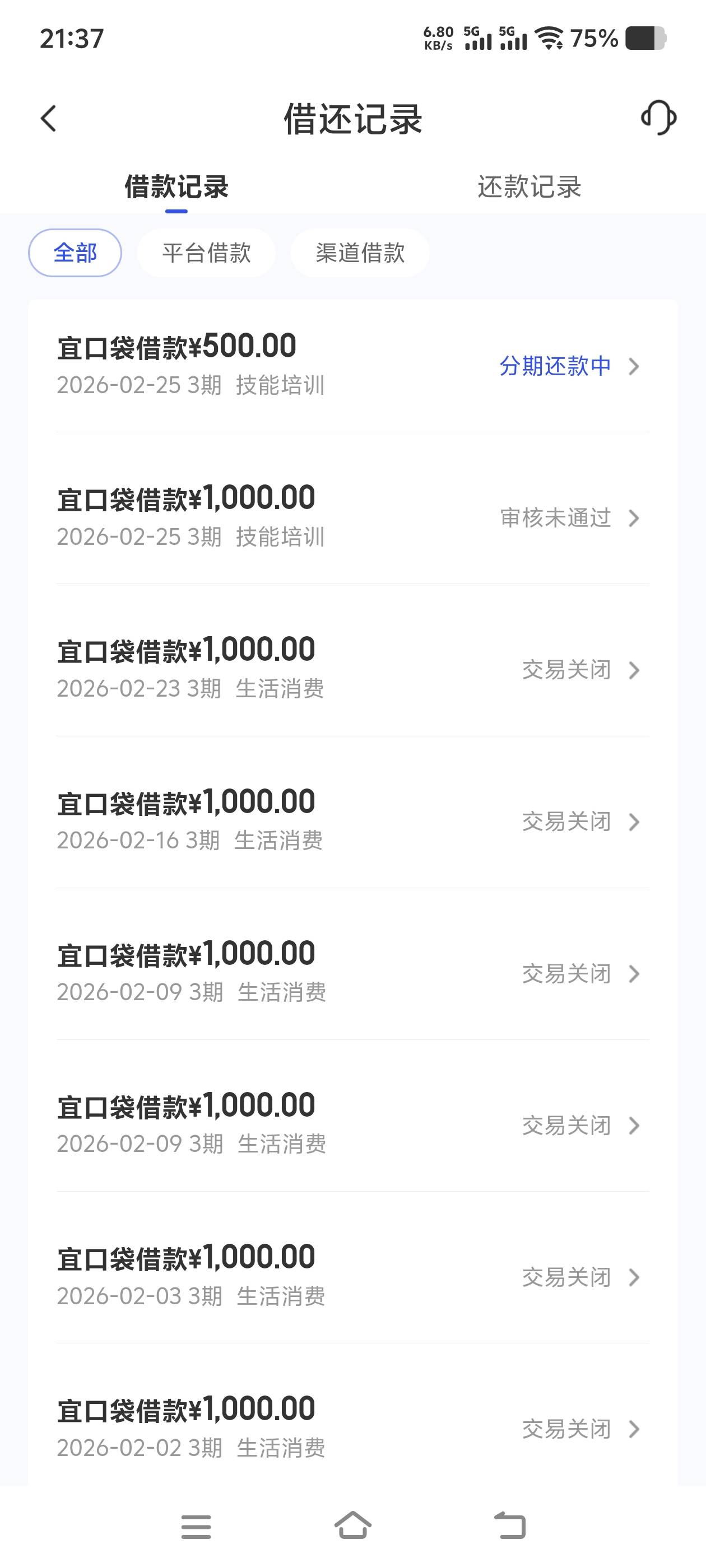Open the loan dated 2026-02-02
This screenshot has width=706, height=1568.
point(352,1428)
